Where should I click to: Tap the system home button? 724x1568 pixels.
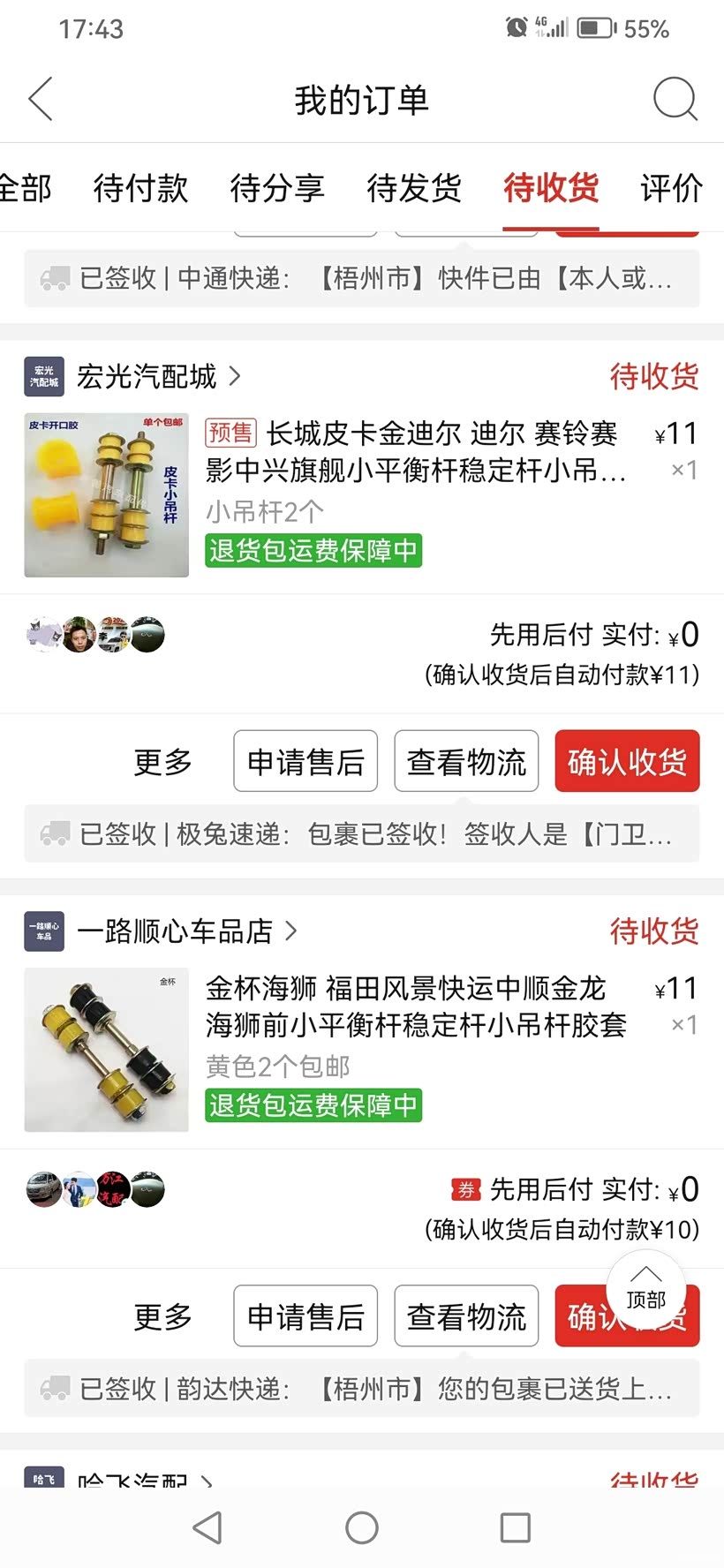tap(362, 1527)
